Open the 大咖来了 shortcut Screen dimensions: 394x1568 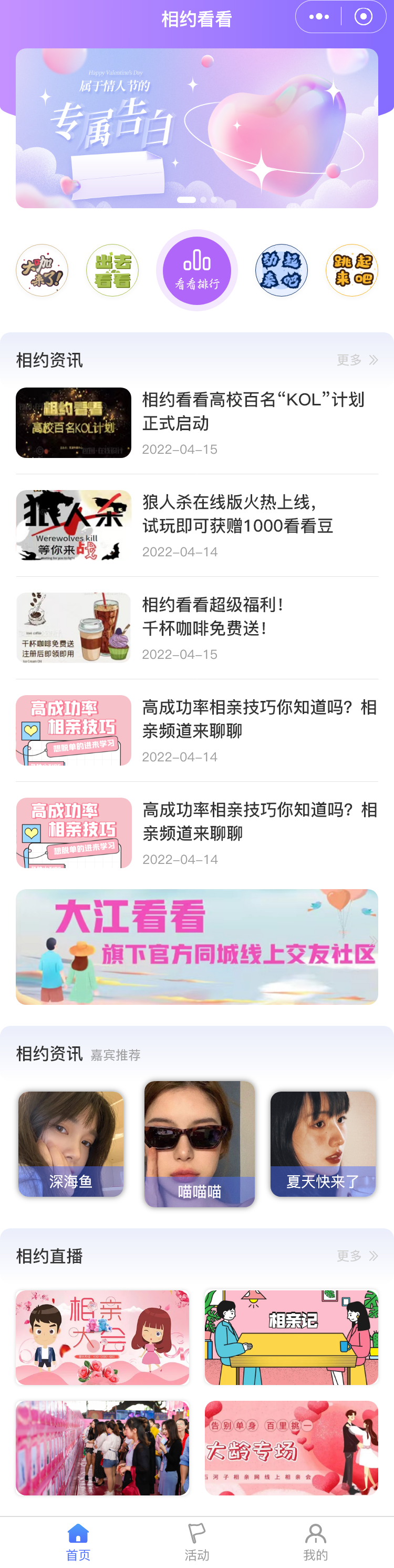coord(42,270)
